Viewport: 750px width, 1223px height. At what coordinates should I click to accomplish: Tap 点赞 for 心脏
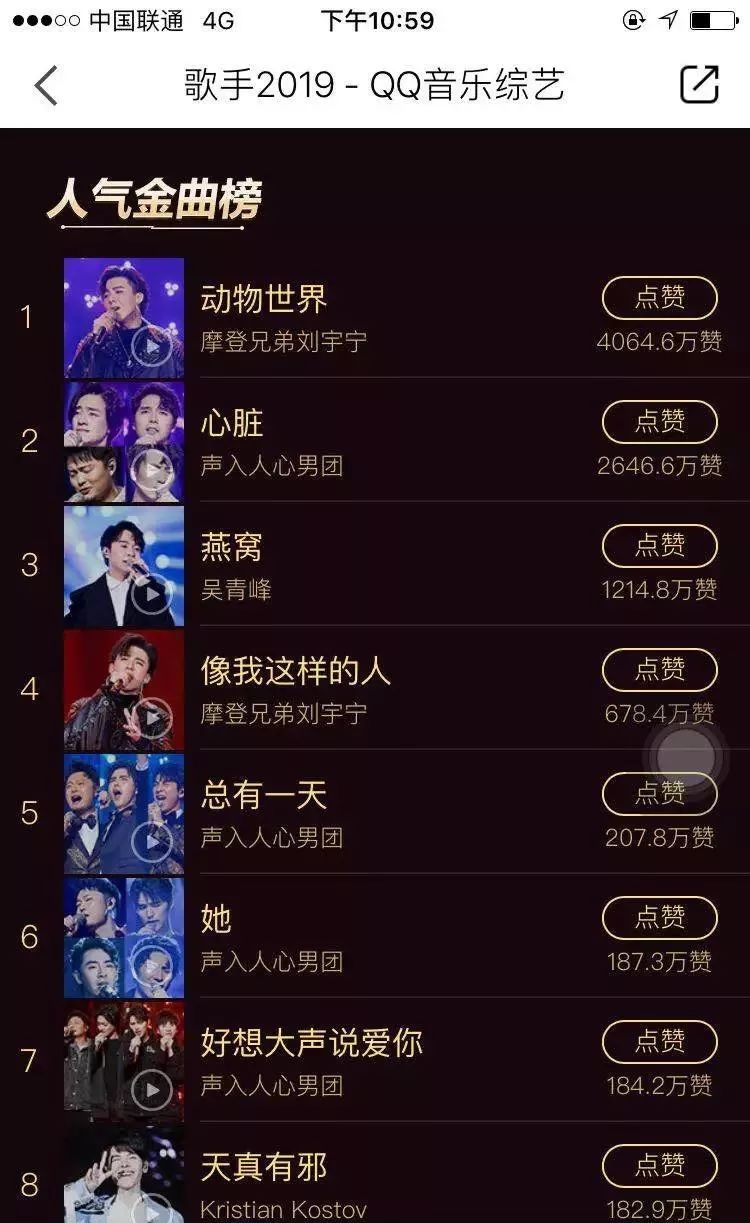[x=659, y=422]
